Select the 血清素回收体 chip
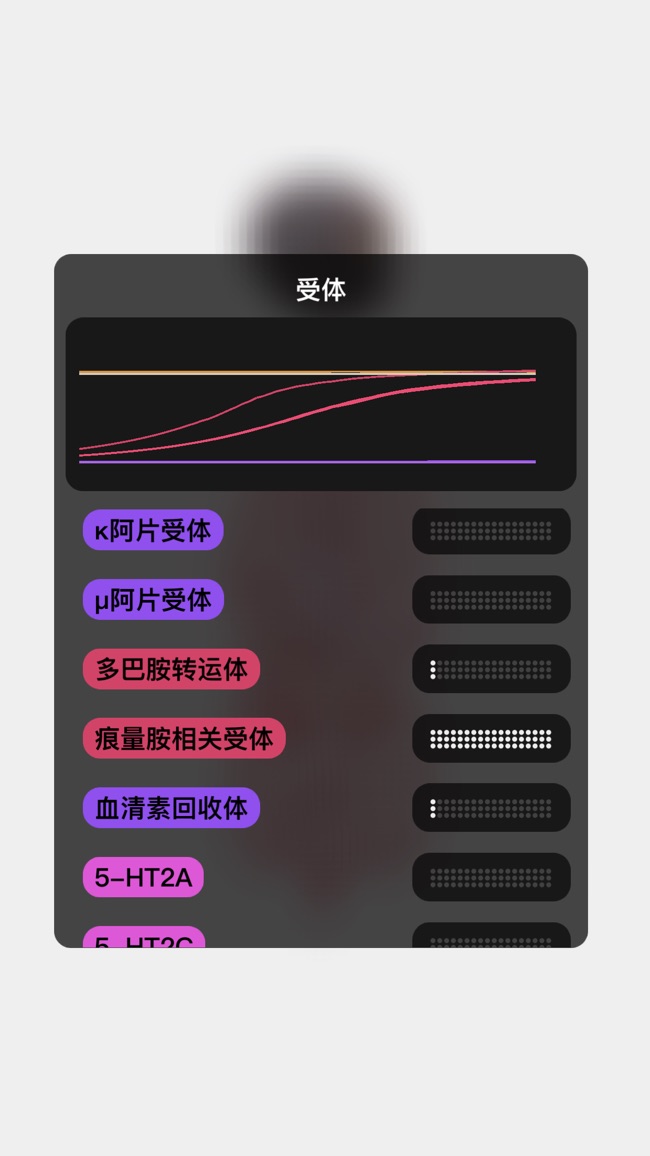The image size is (650, 1156). pyautogui.click(x=171, y=808)
